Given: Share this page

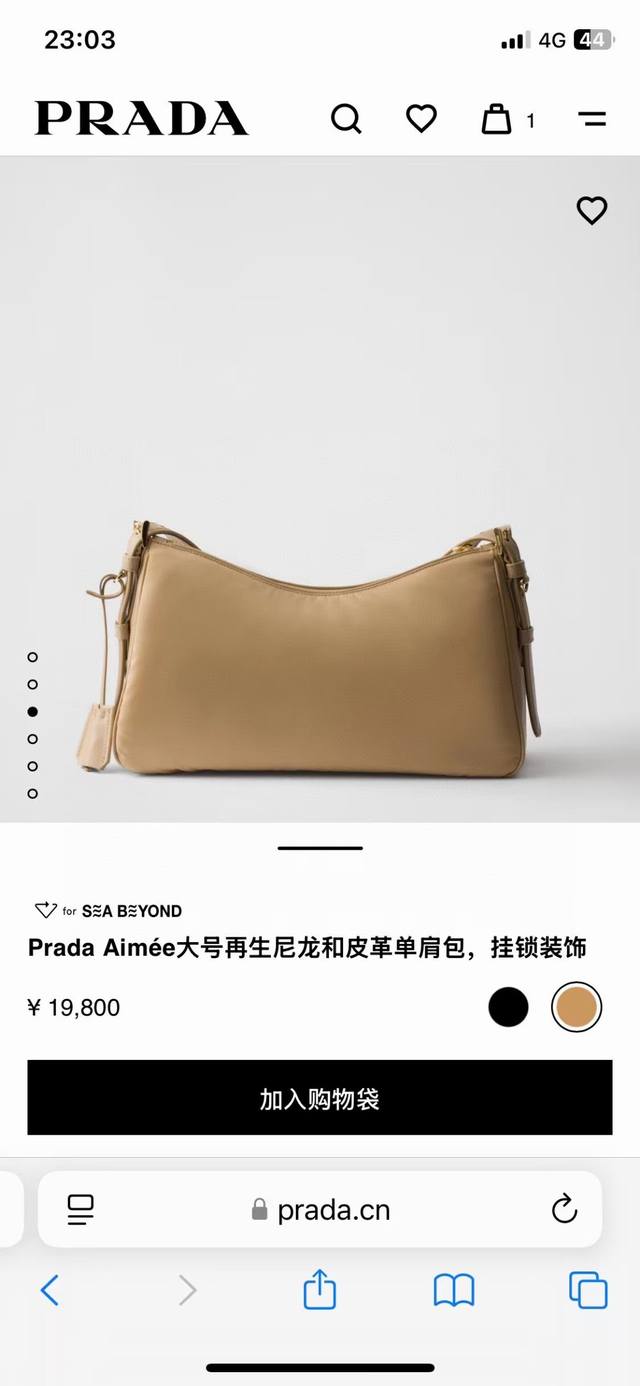Looking at the screenshot, I should pyautogui.click(x=319, y=1290).
